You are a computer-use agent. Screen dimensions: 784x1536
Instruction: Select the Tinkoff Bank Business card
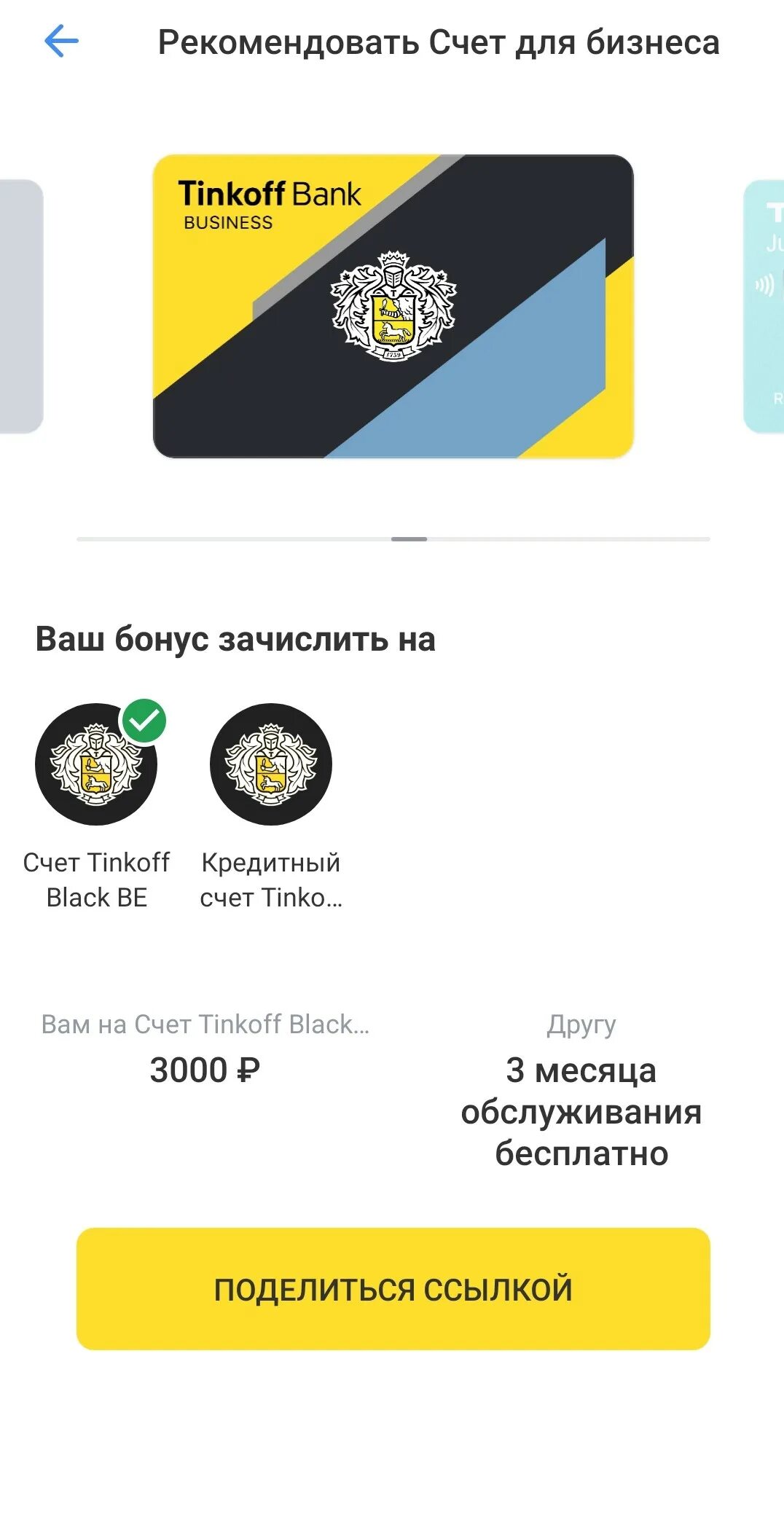[x=393, y=306]
